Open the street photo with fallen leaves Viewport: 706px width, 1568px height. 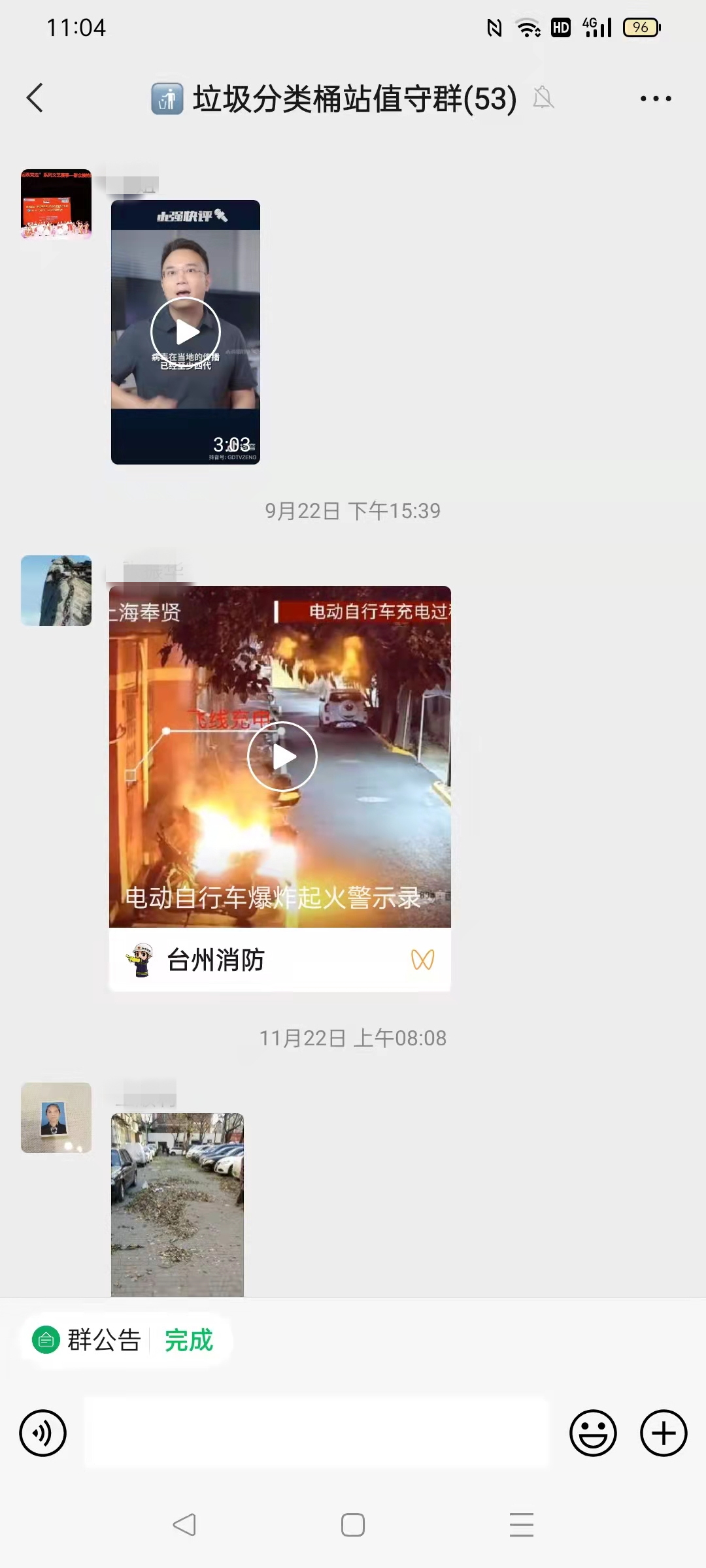[x=177, y=1204]
